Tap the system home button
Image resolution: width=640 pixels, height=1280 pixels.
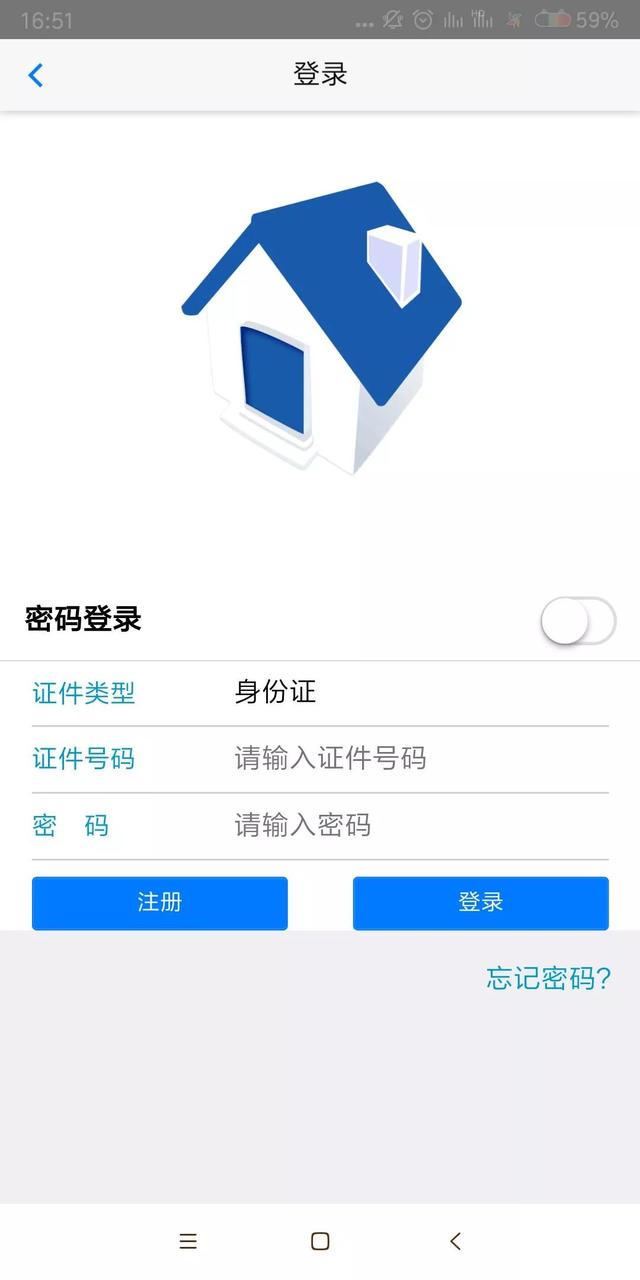[320, 1241]
